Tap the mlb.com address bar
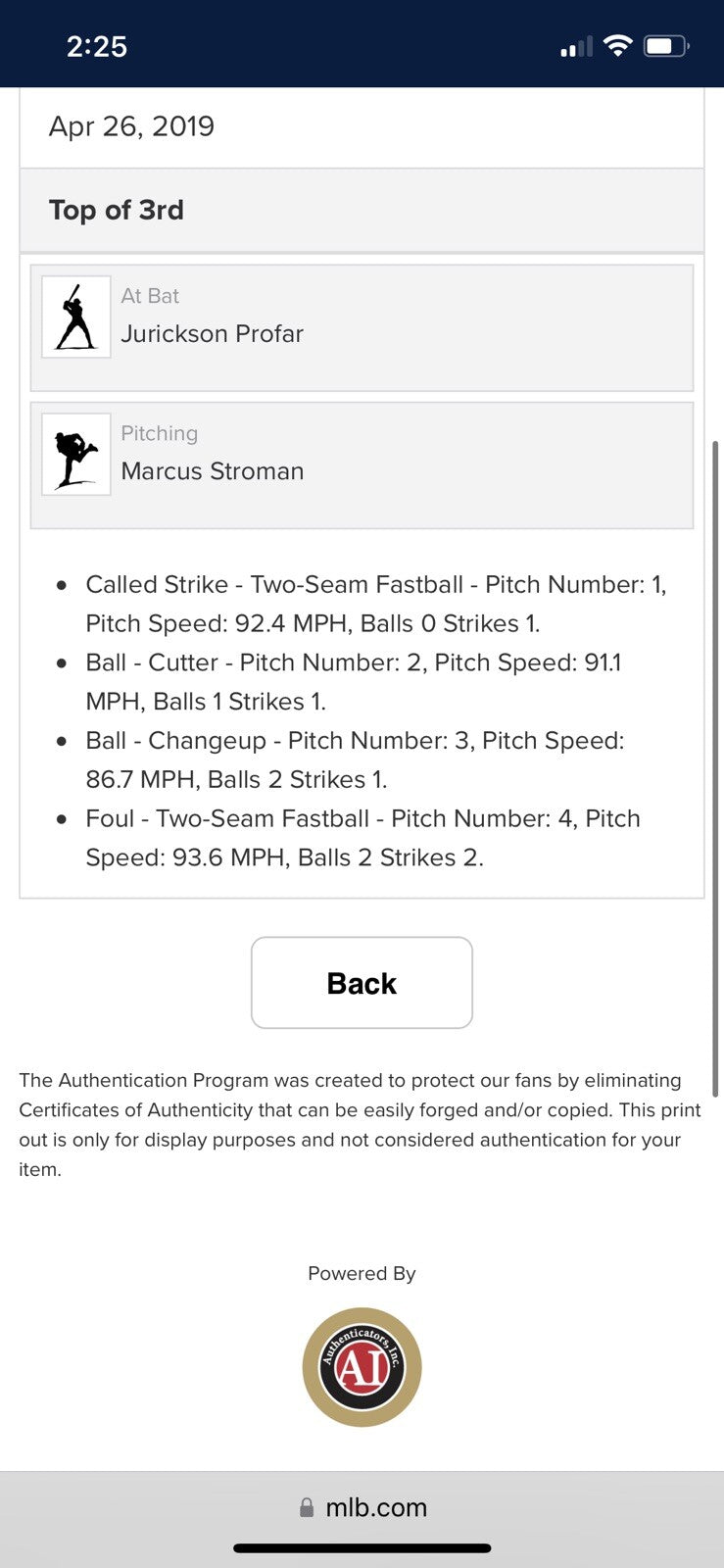Viewport: 724px width, 1568px height. pos(362,1507)
